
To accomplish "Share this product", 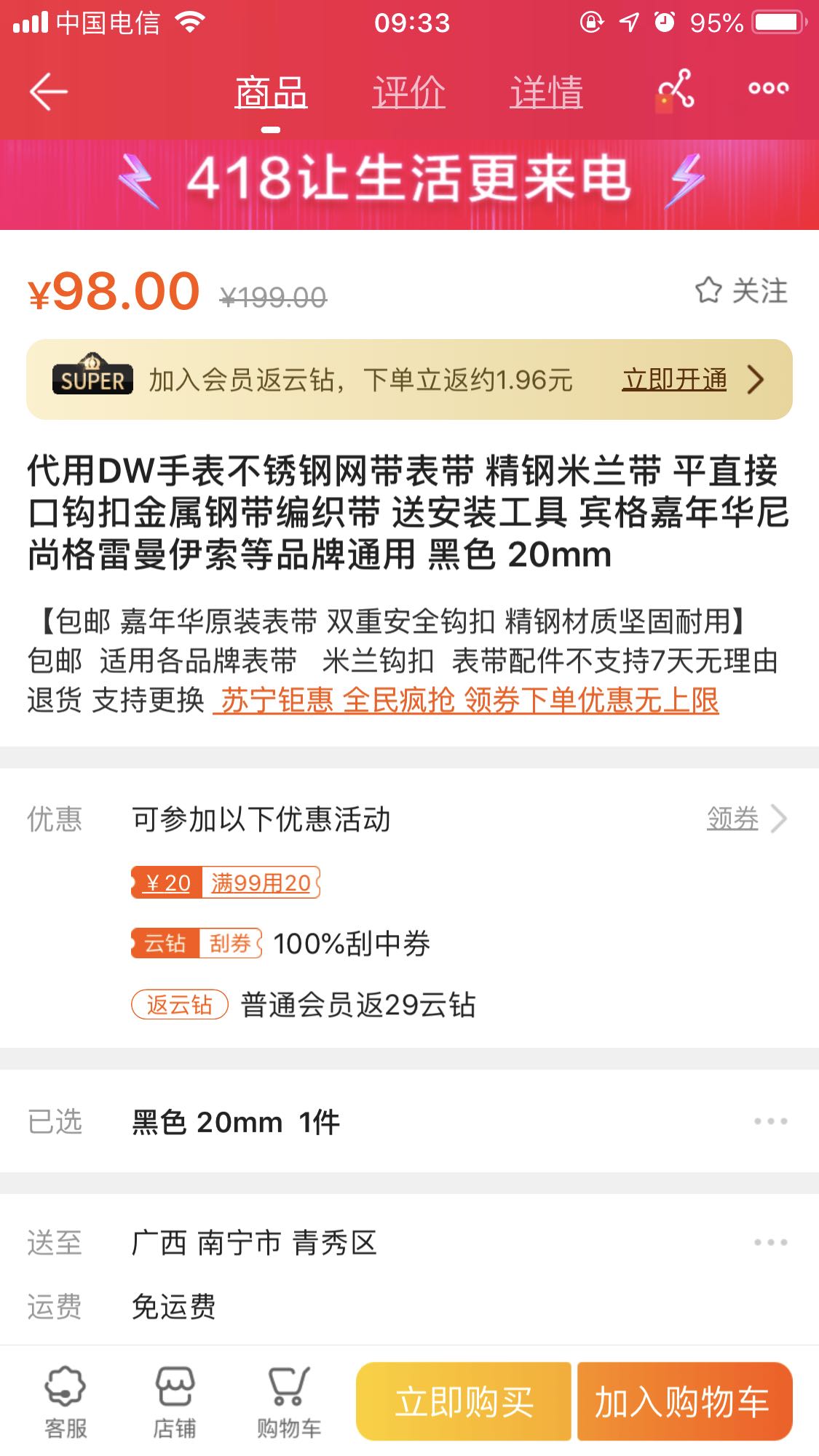I will [x=677, y=90].
